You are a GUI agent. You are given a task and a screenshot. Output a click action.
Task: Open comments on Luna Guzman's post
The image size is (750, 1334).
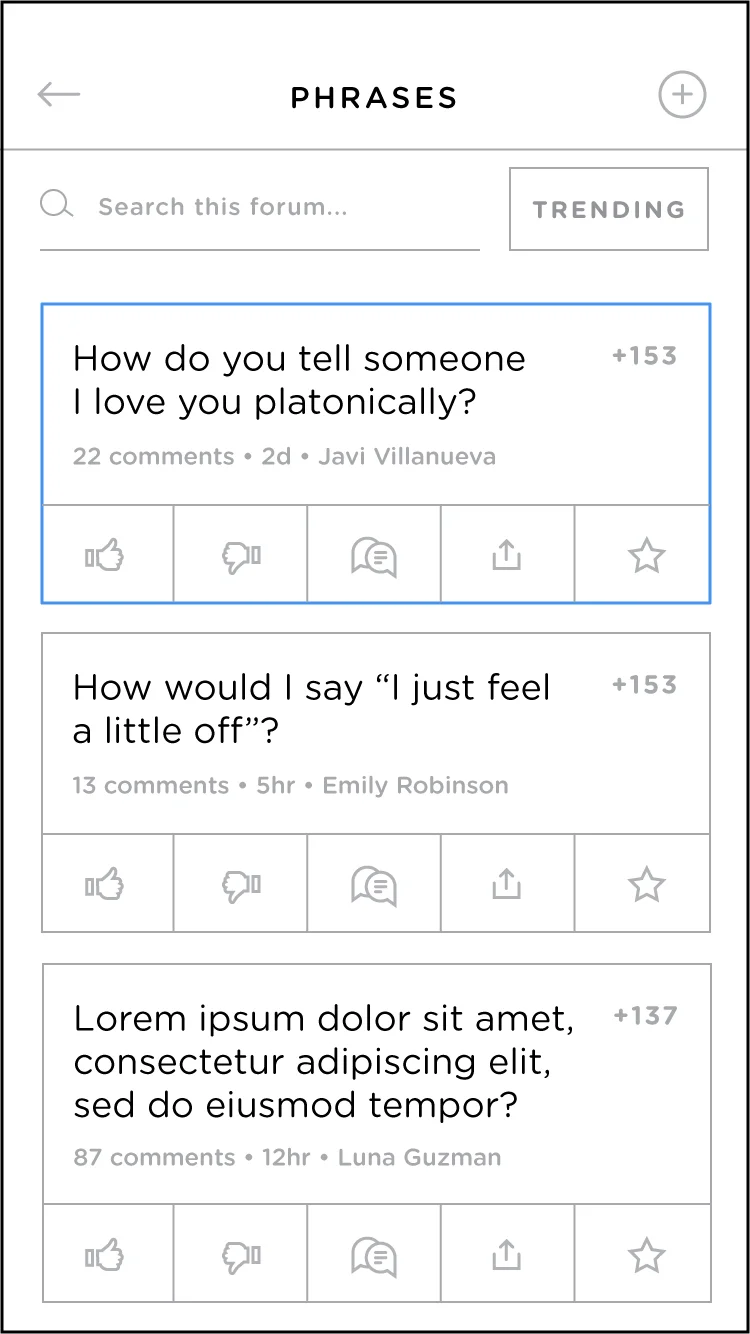pyautogui.click(x=374, y=1255)
